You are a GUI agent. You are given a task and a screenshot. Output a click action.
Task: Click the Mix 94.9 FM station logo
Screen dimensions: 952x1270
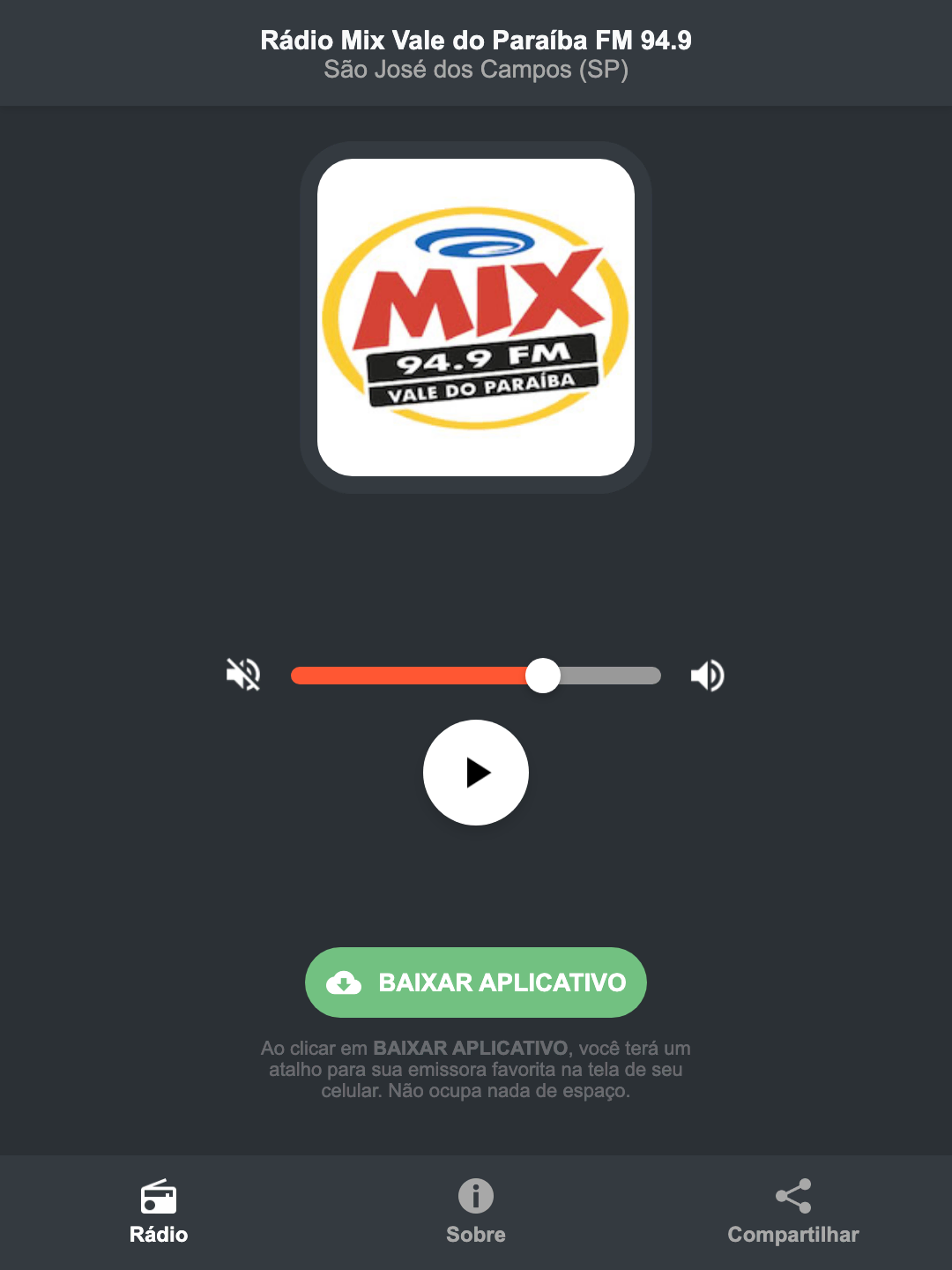click(x=476, y=313)
